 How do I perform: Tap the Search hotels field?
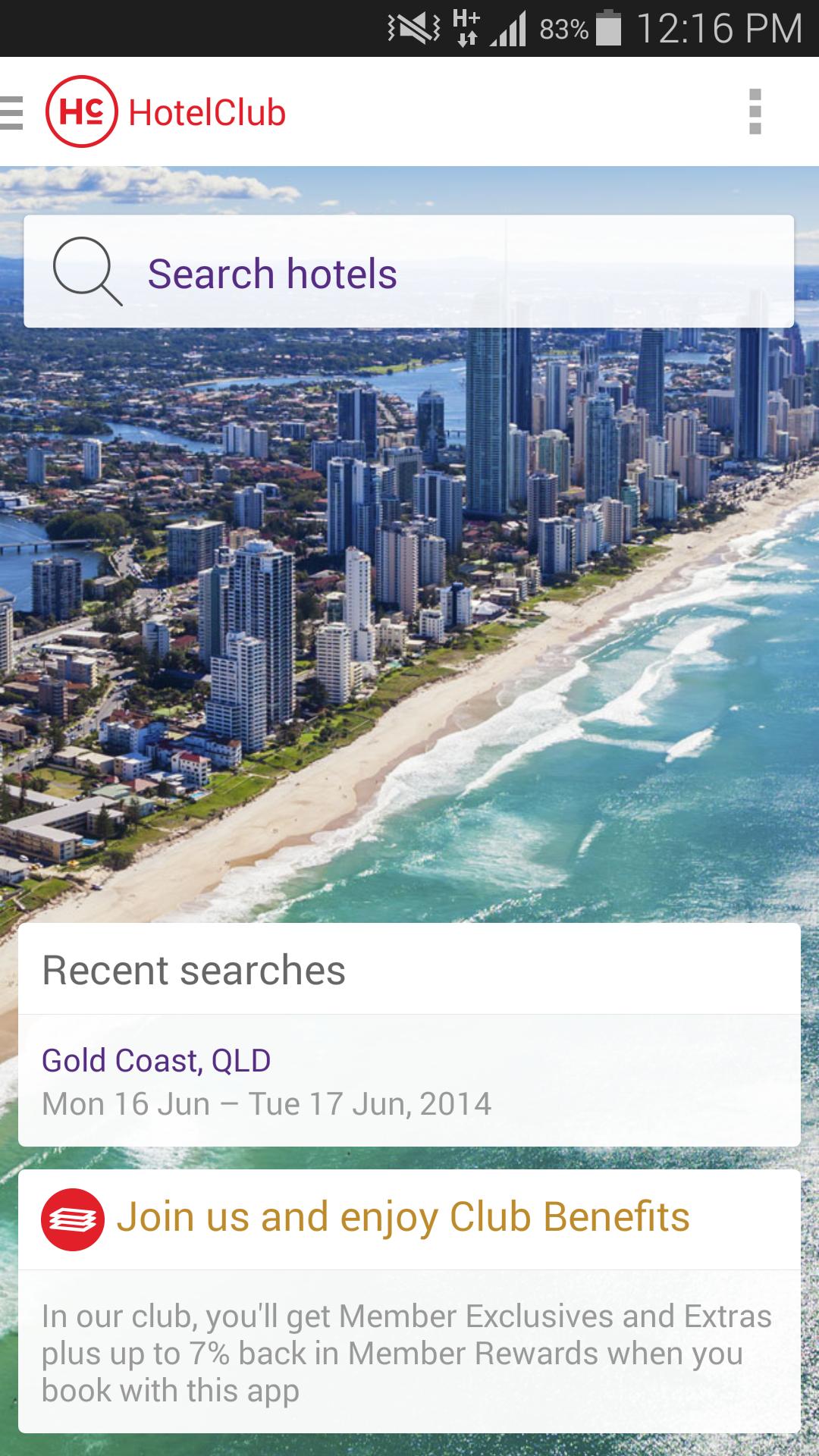pyautogui.click(x=409, y=272)
